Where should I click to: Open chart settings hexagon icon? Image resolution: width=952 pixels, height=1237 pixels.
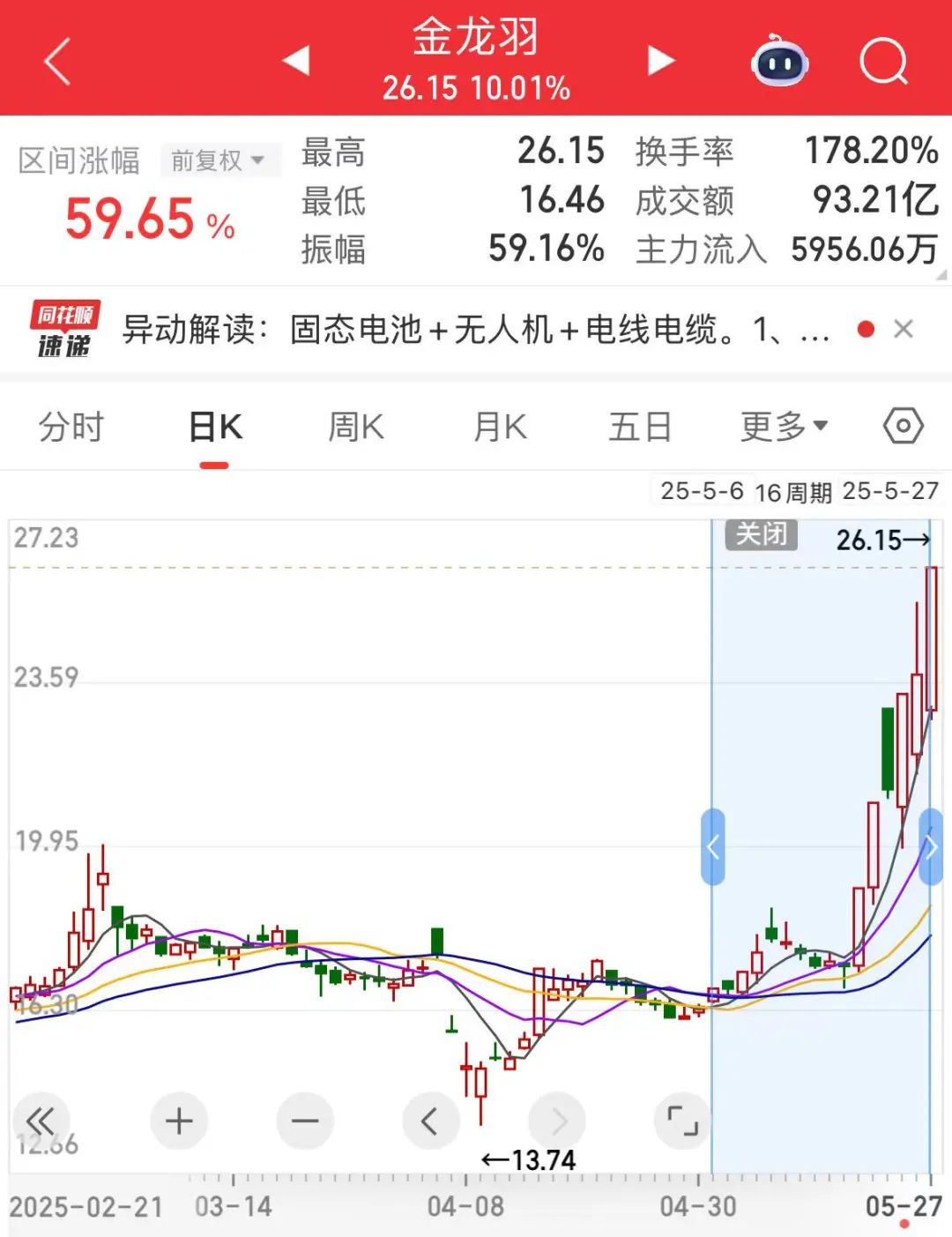(903, 427)
